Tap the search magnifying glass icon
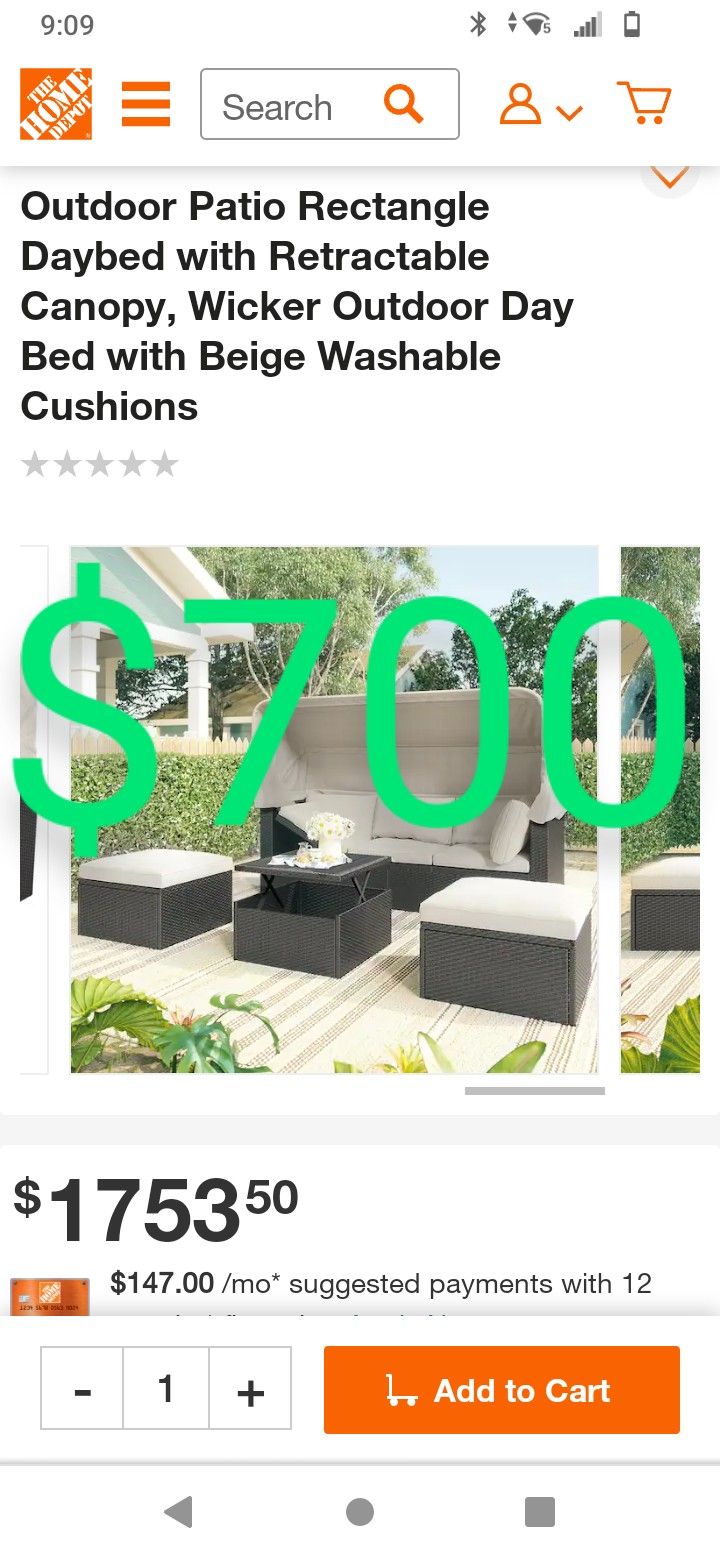 [402, 103]
